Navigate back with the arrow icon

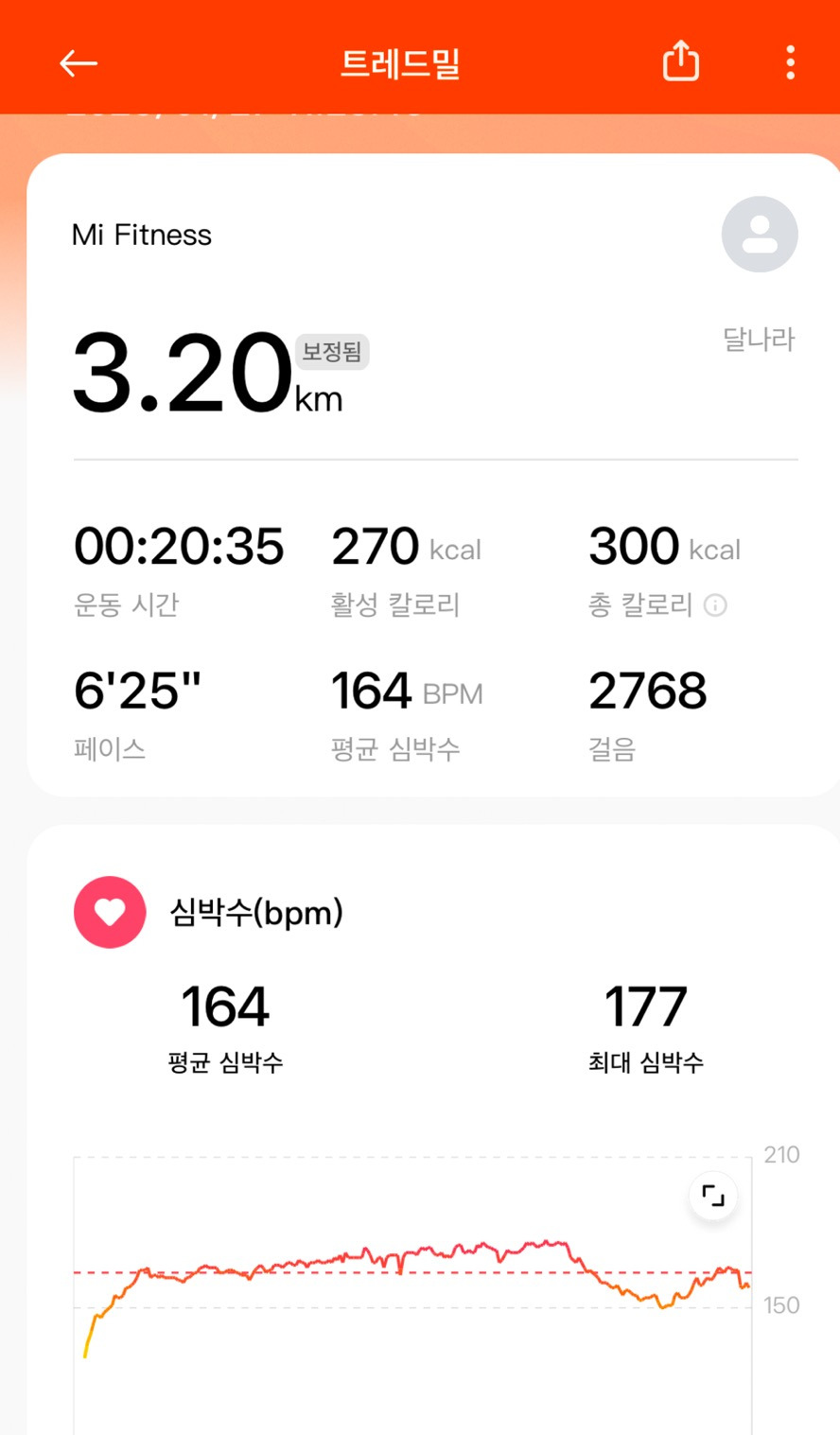click(x=79, y=62)
